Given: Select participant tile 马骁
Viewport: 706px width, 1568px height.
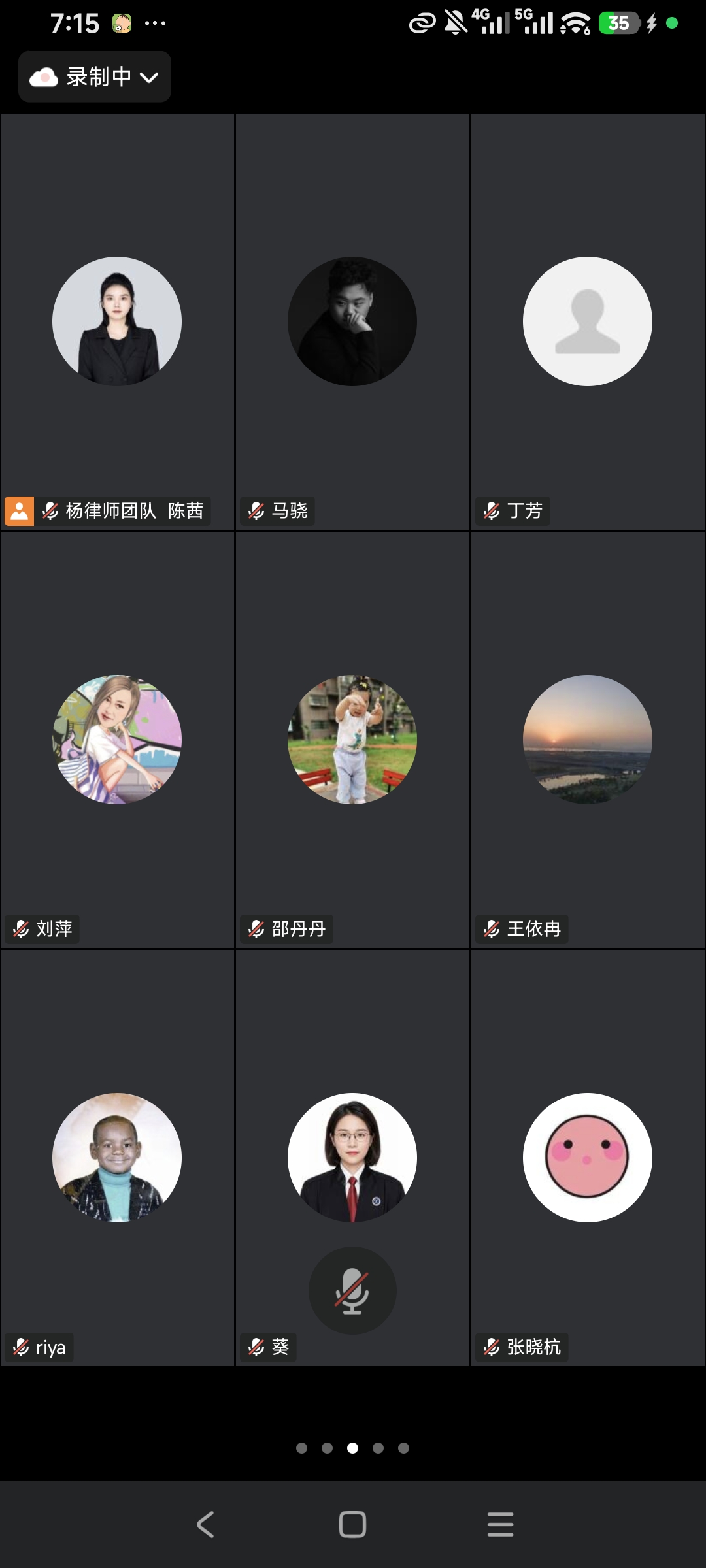Looking at the screenshot, I should [352, 321].
